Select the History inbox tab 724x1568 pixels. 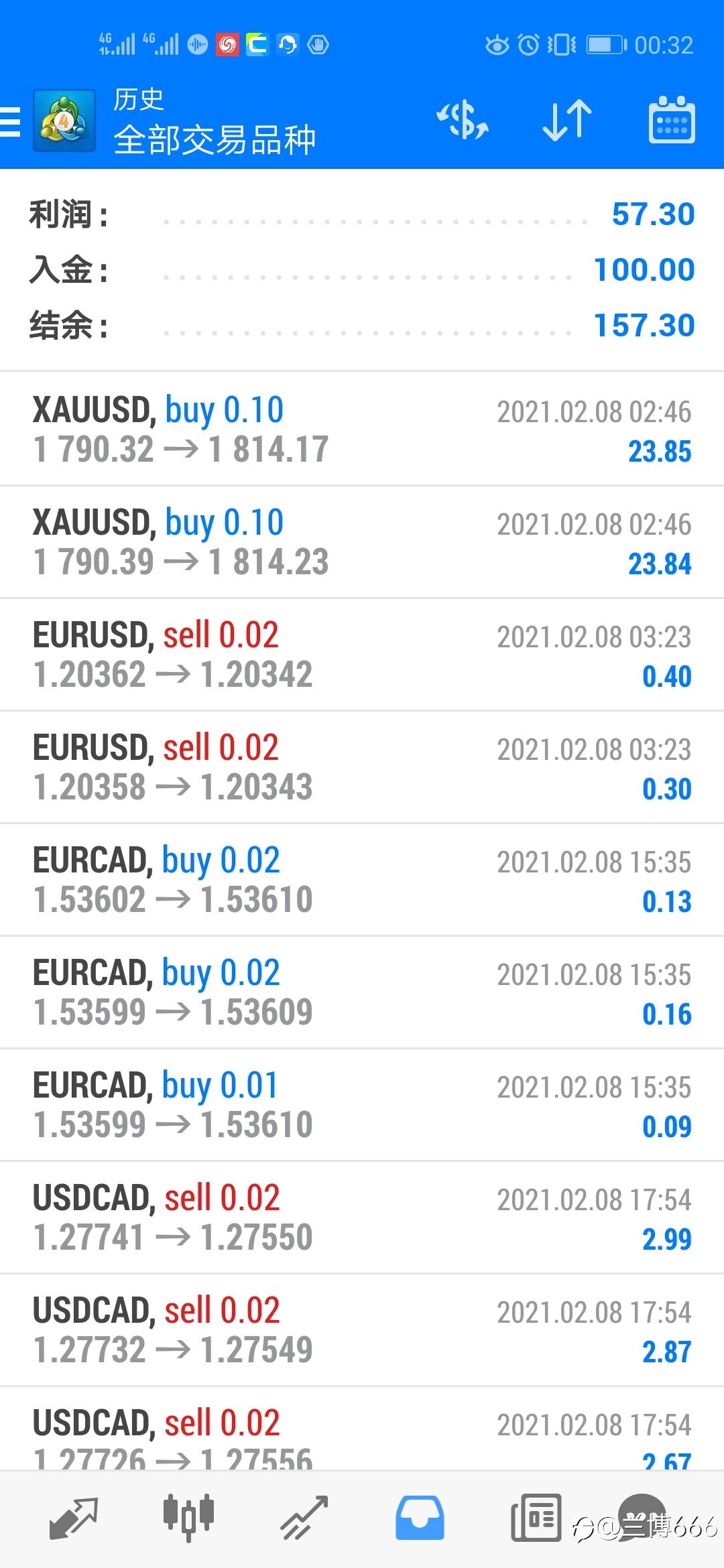[x=420, y=1518]
